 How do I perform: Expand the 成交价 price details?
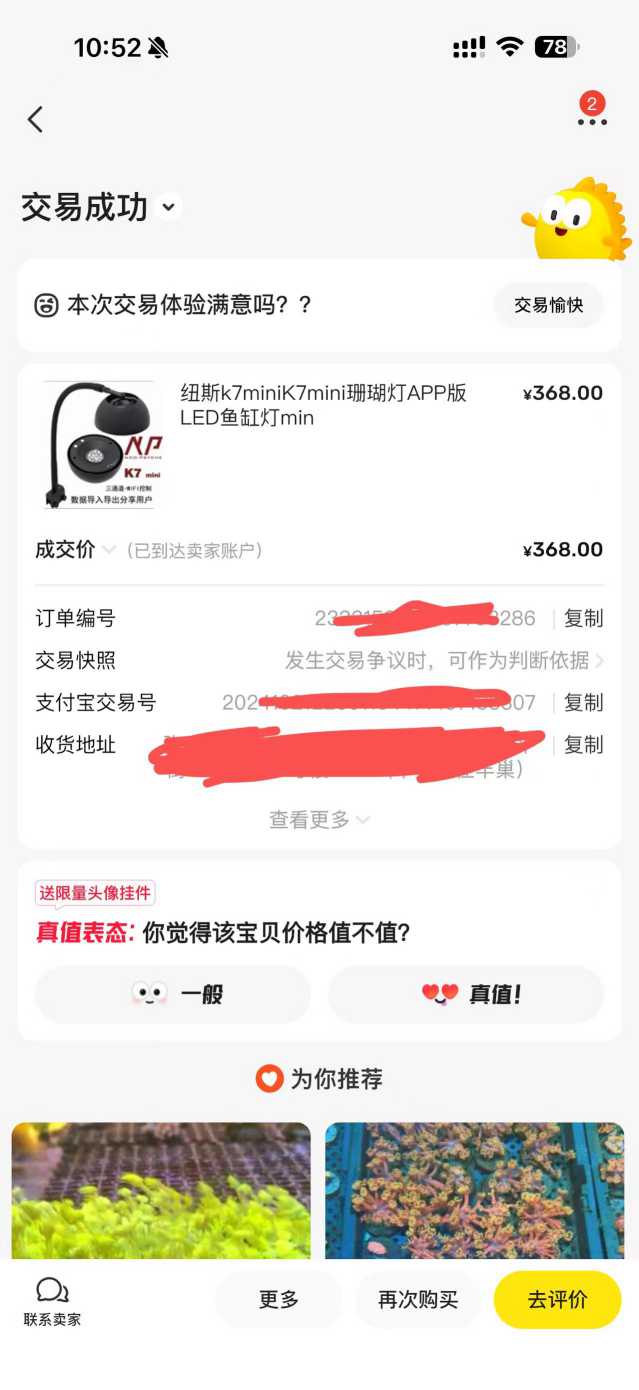pos(108,550)
